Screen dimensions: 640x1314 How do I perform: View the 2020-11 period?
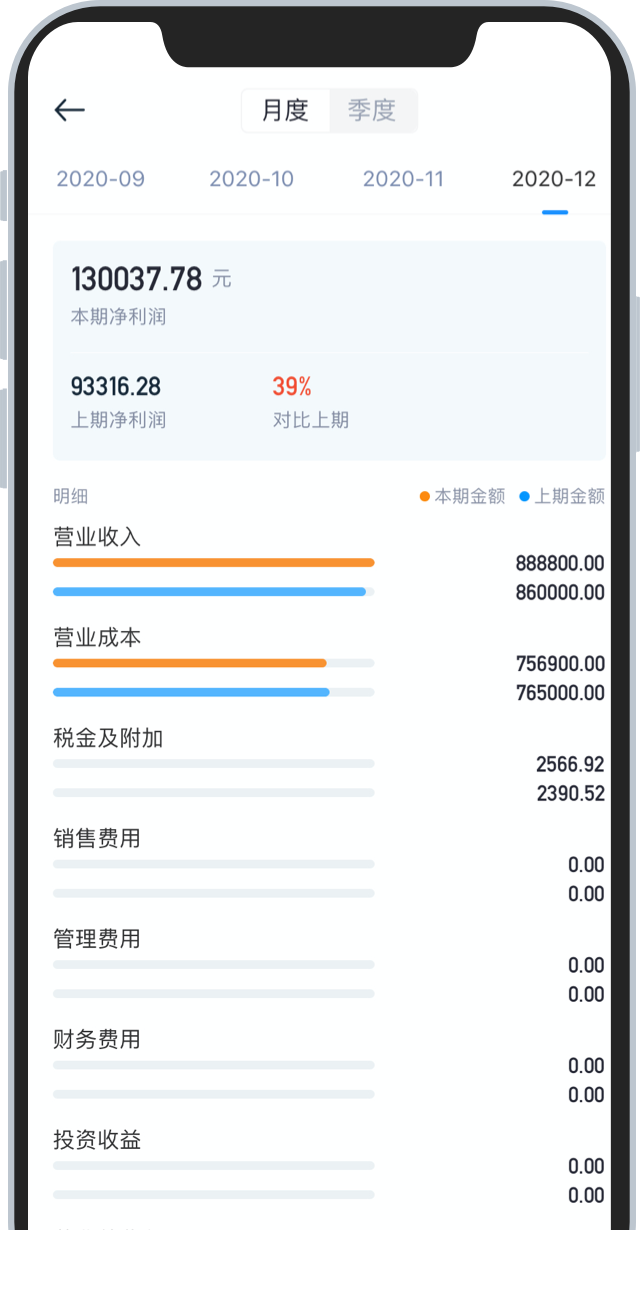pos(403,179)
